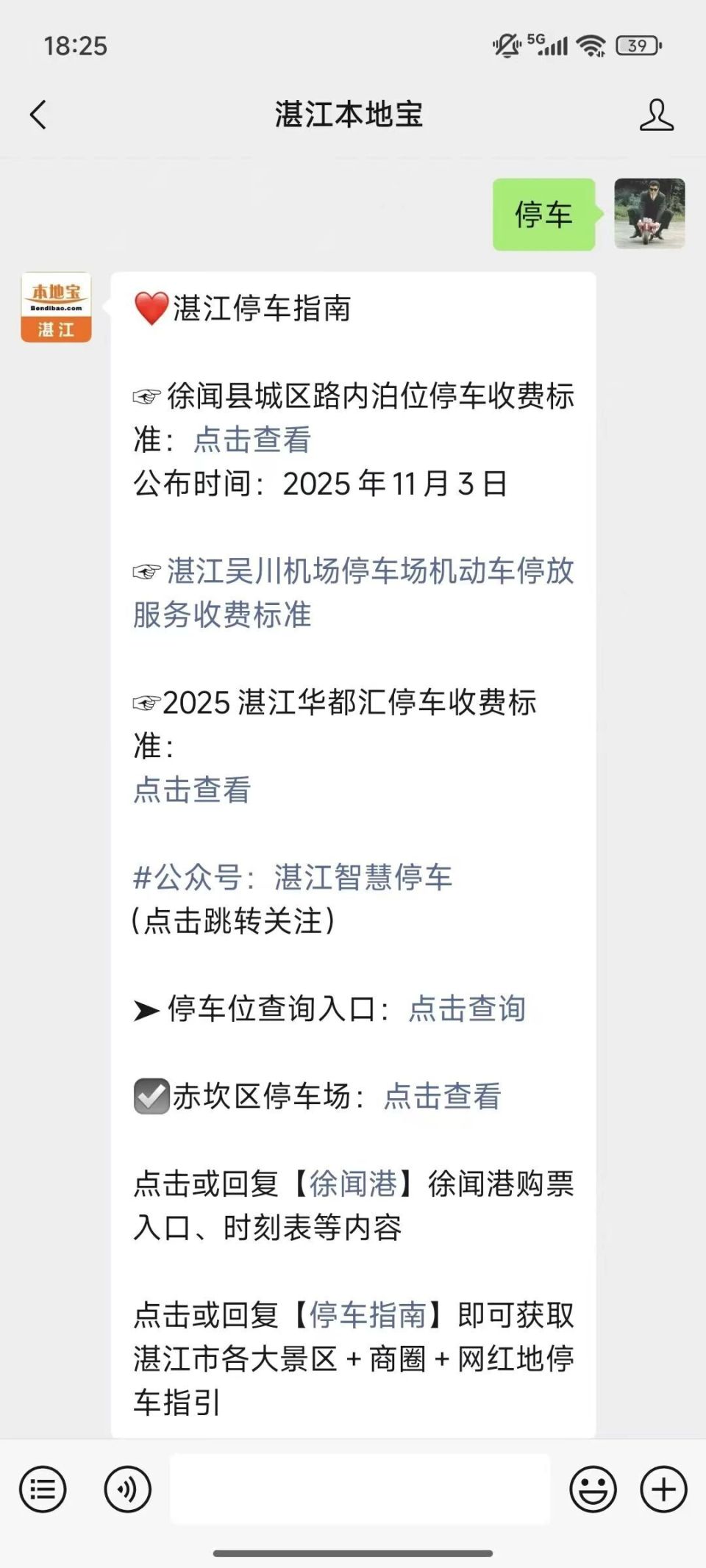706x1568 pixels.
Task: Toggle the official account menu icon
Action: 42,1489
